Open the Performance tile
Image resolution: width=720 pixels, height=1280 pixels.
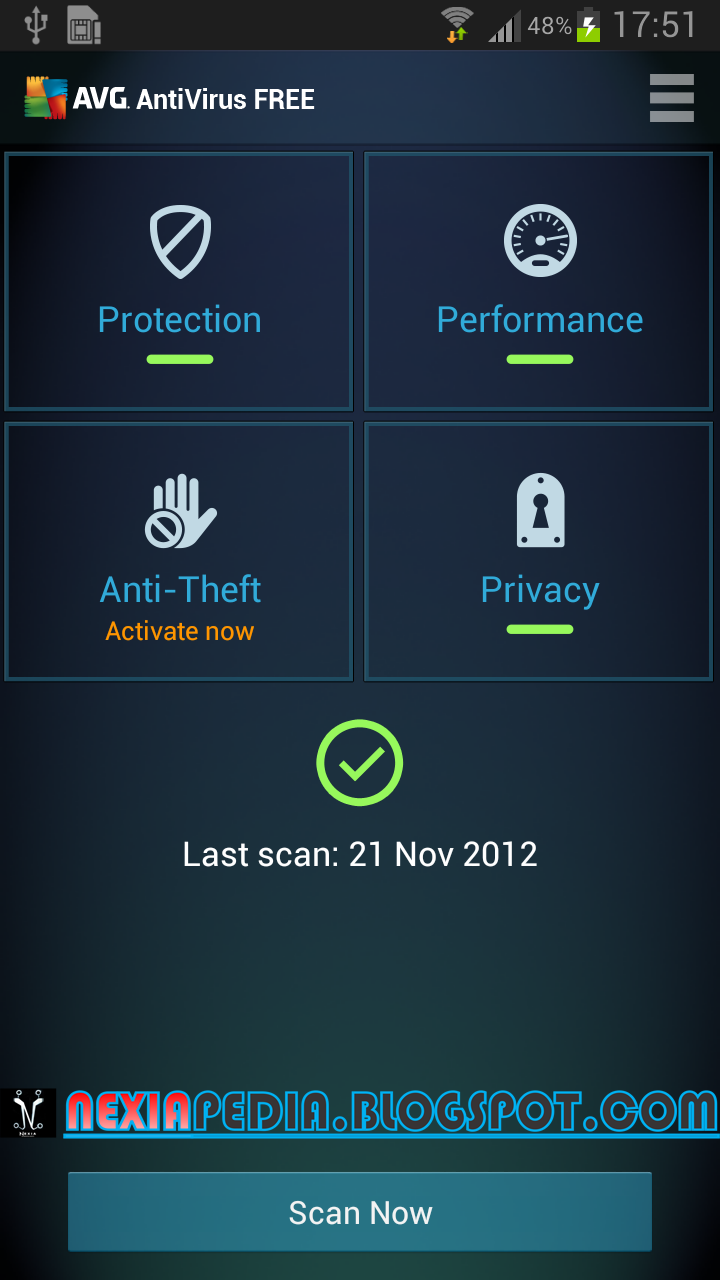pyautogui.click(x=539, y=281)
